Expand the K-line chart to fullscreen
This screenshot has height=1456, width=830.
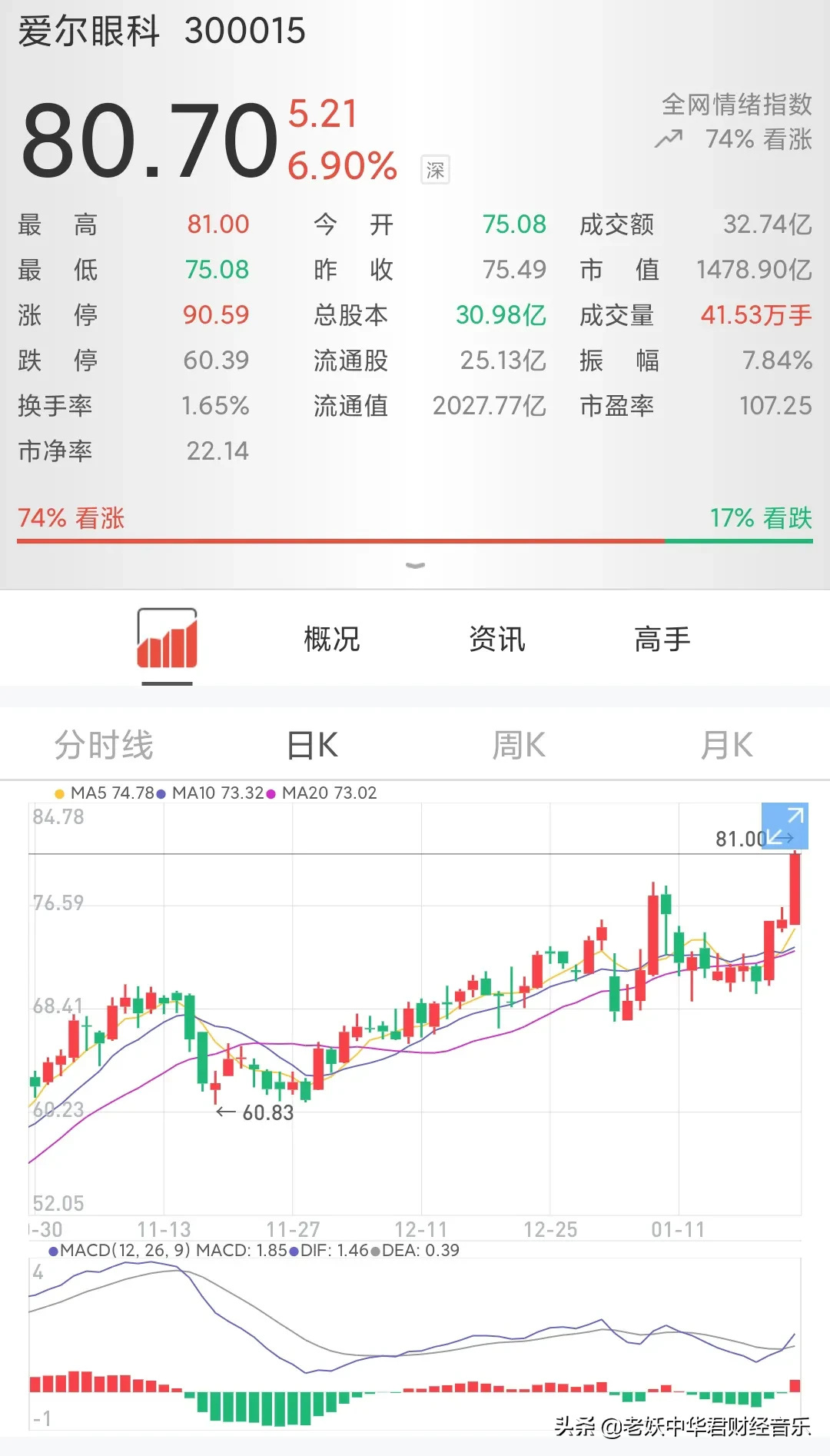pyautogui.click(x=785, y=826)
